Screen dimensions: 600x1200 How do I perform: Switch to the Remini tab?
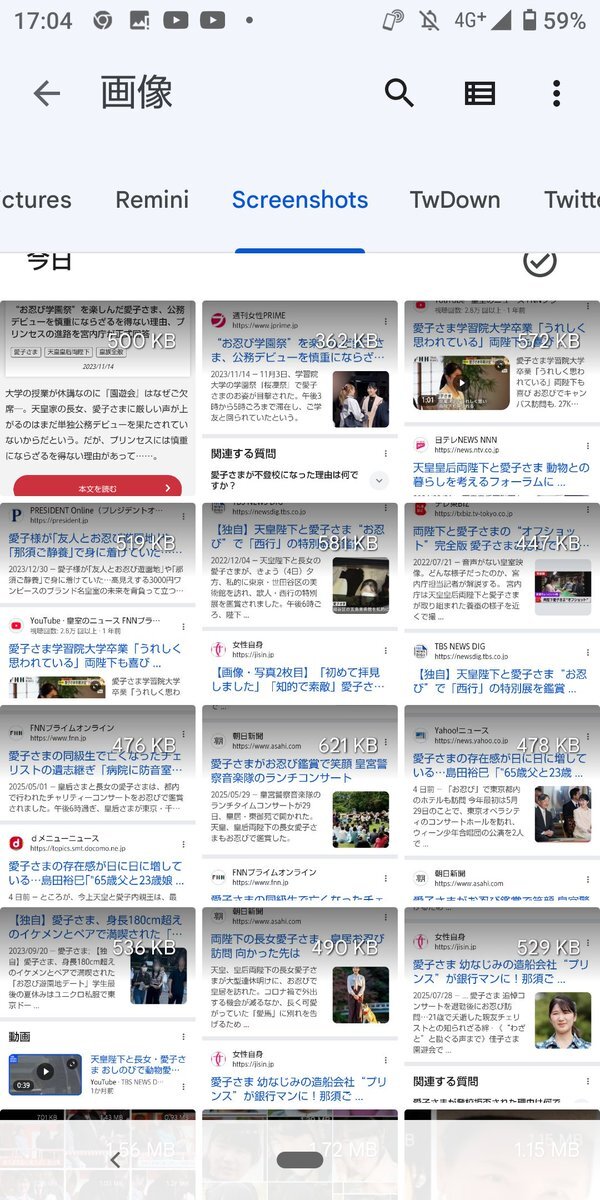[152, 199]
